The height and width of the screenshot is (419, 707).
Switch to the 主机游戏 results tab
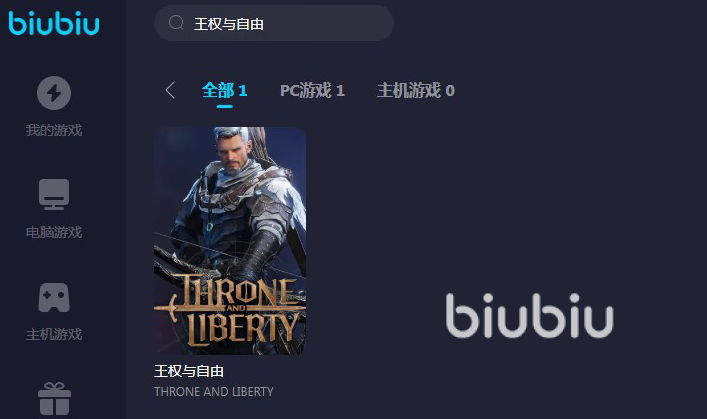click(415, 90)
